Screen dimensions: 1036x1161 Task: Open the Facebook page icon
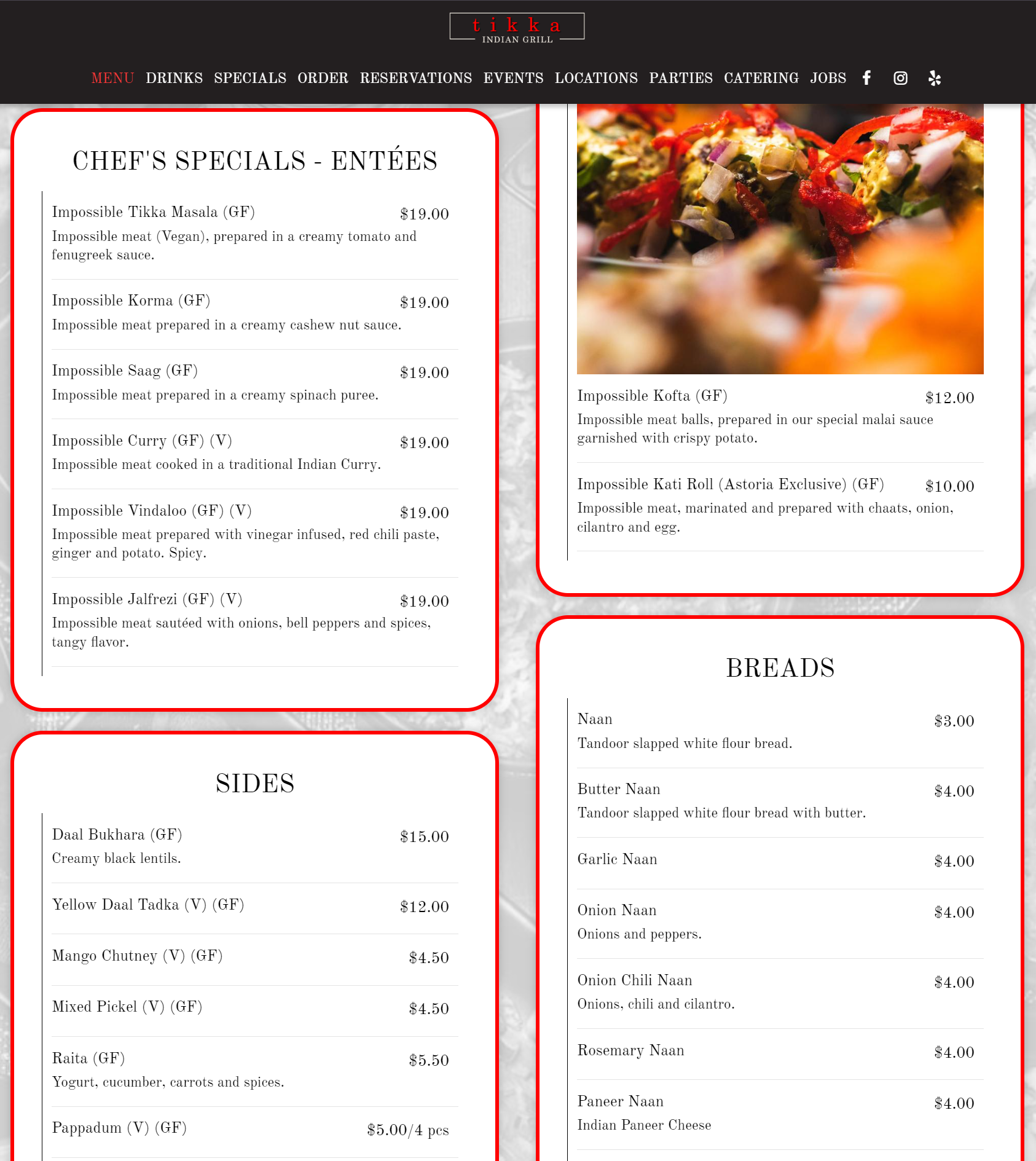pos(866,78)
